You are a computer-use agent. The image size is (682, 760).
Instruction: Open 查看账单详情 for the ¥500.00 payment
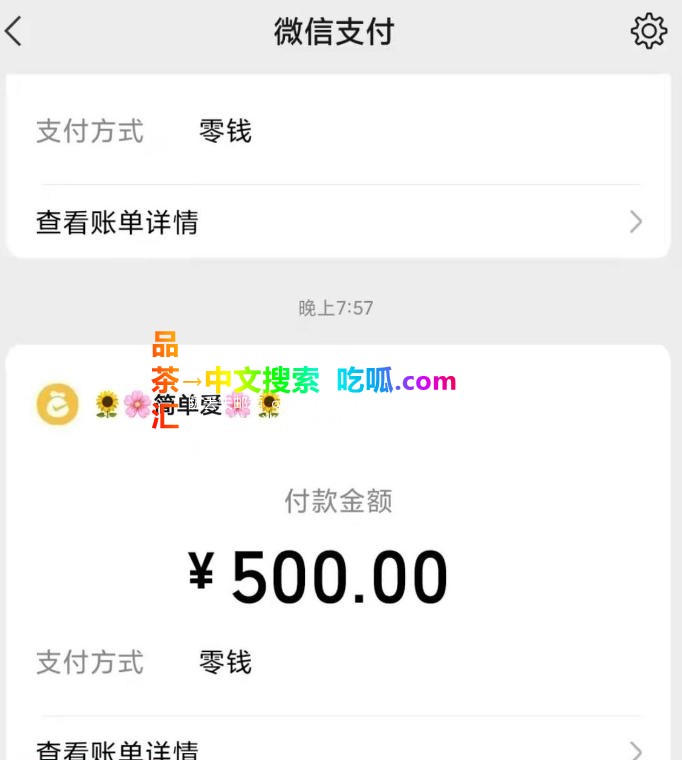pos(338,748)
